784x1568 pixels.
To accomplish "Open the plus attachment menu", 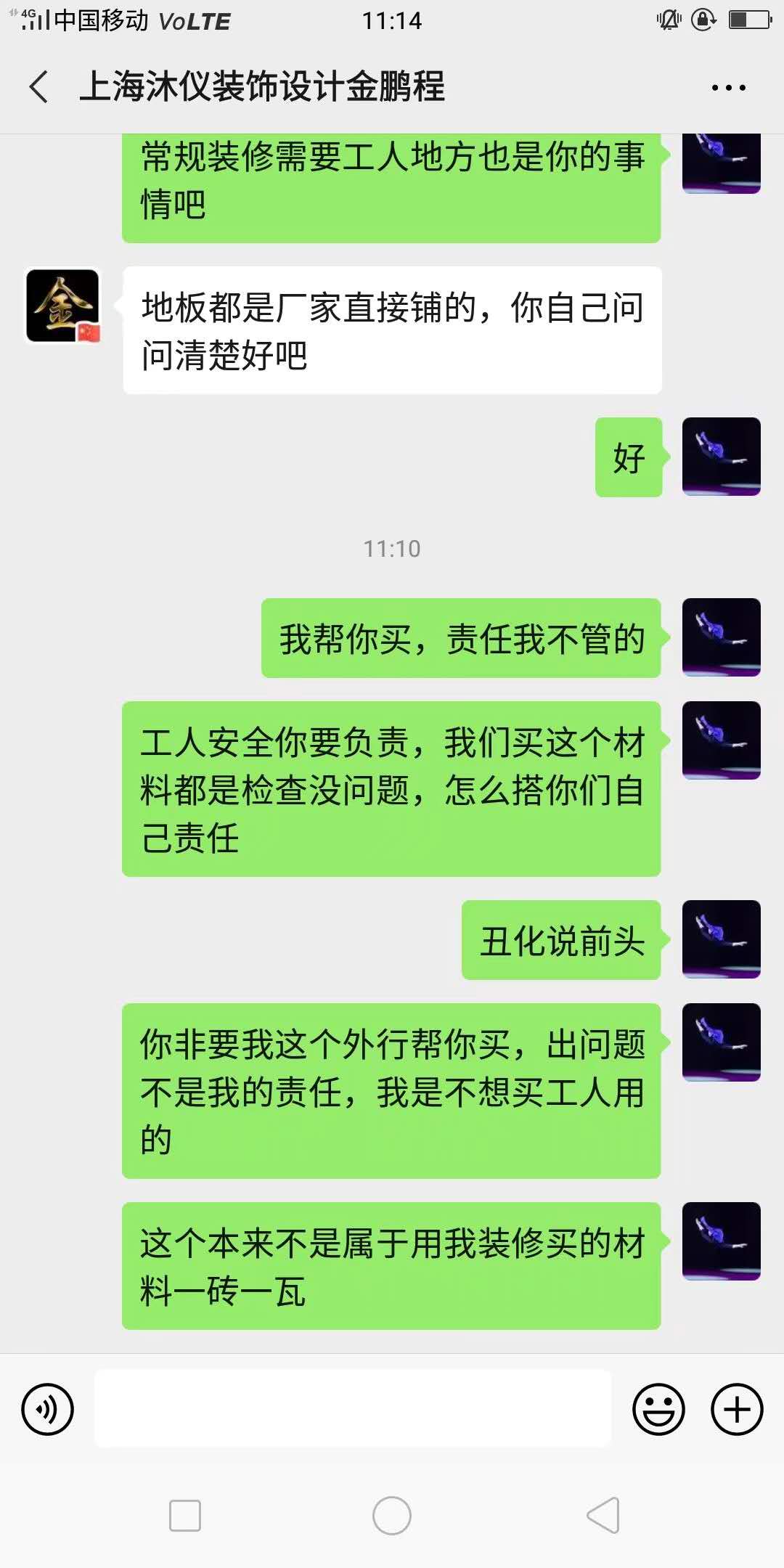I will click(x=736, y=1410).
